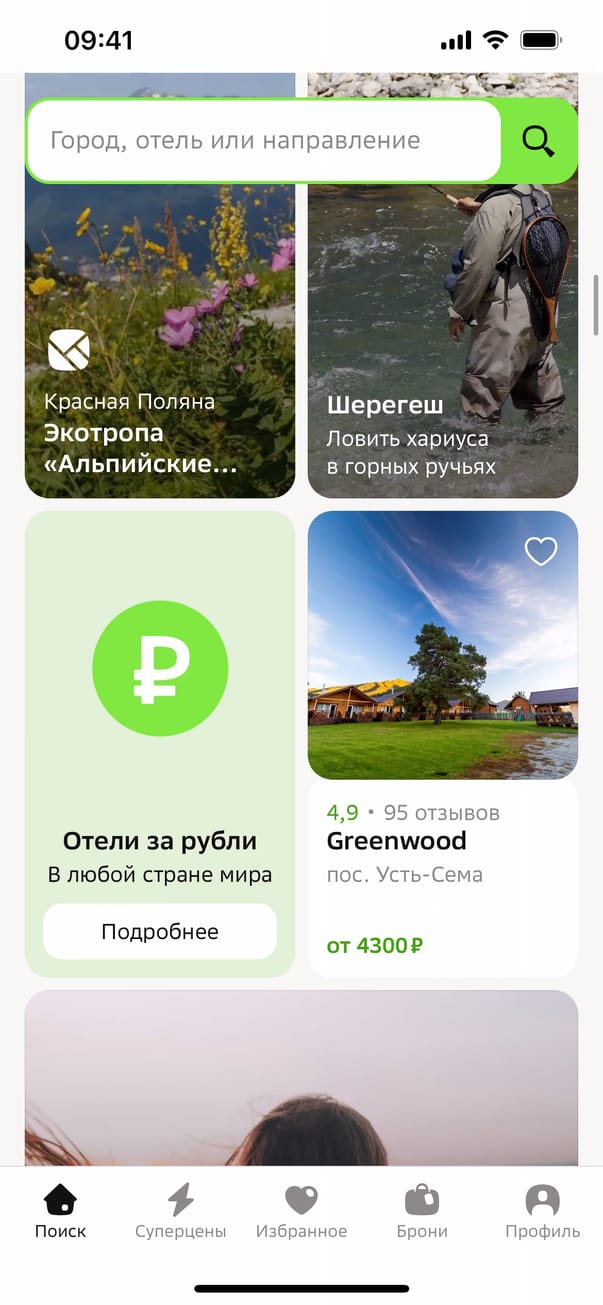Switch to the Суперцены tab

181,1211
